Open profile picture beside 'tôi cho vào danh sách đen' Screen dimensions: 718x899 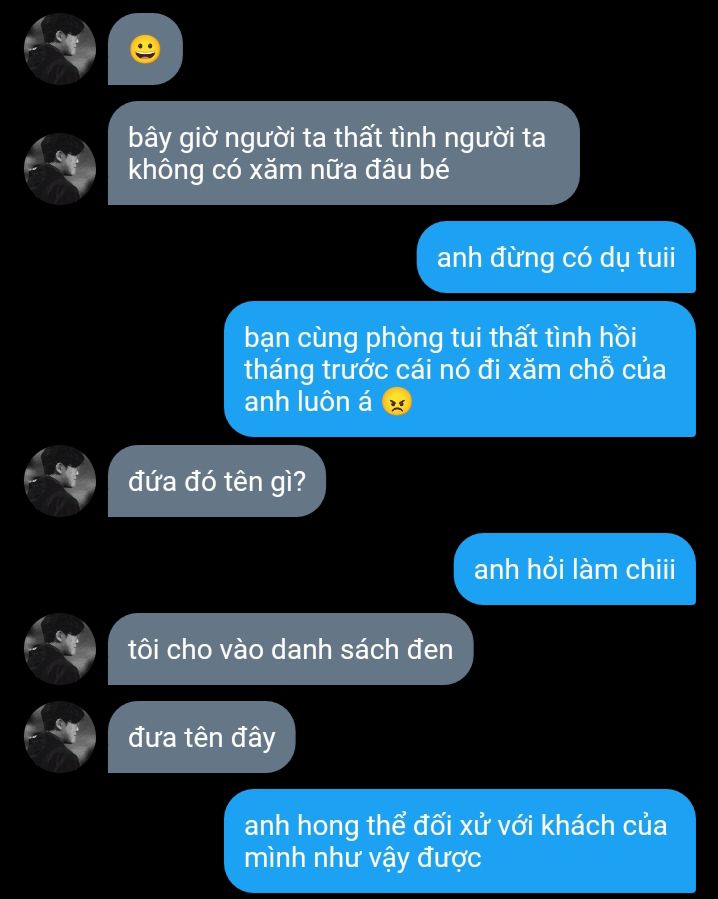(x=60, y=649)
